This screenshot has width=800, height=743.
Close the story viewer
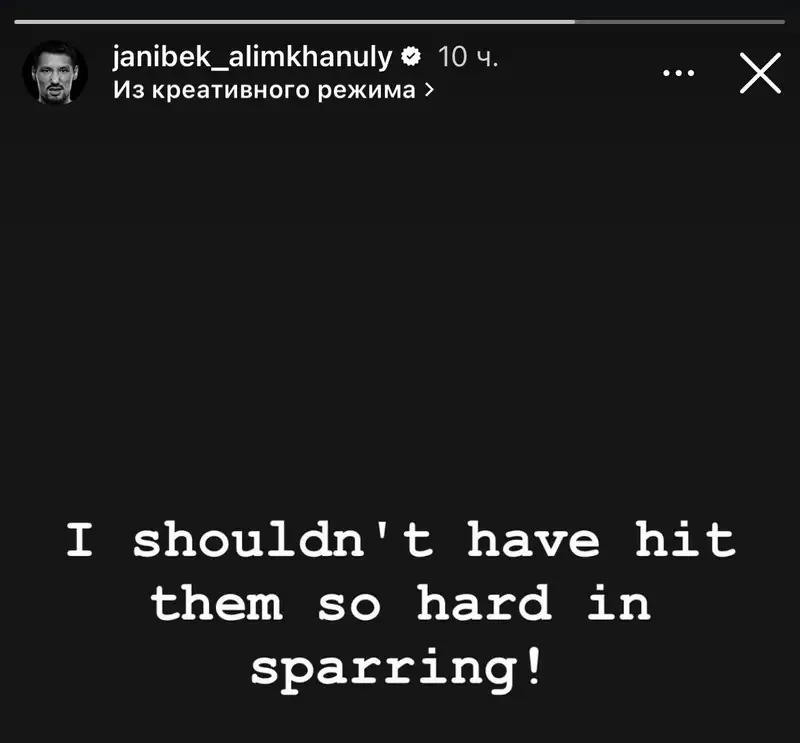tap(760, 73)
